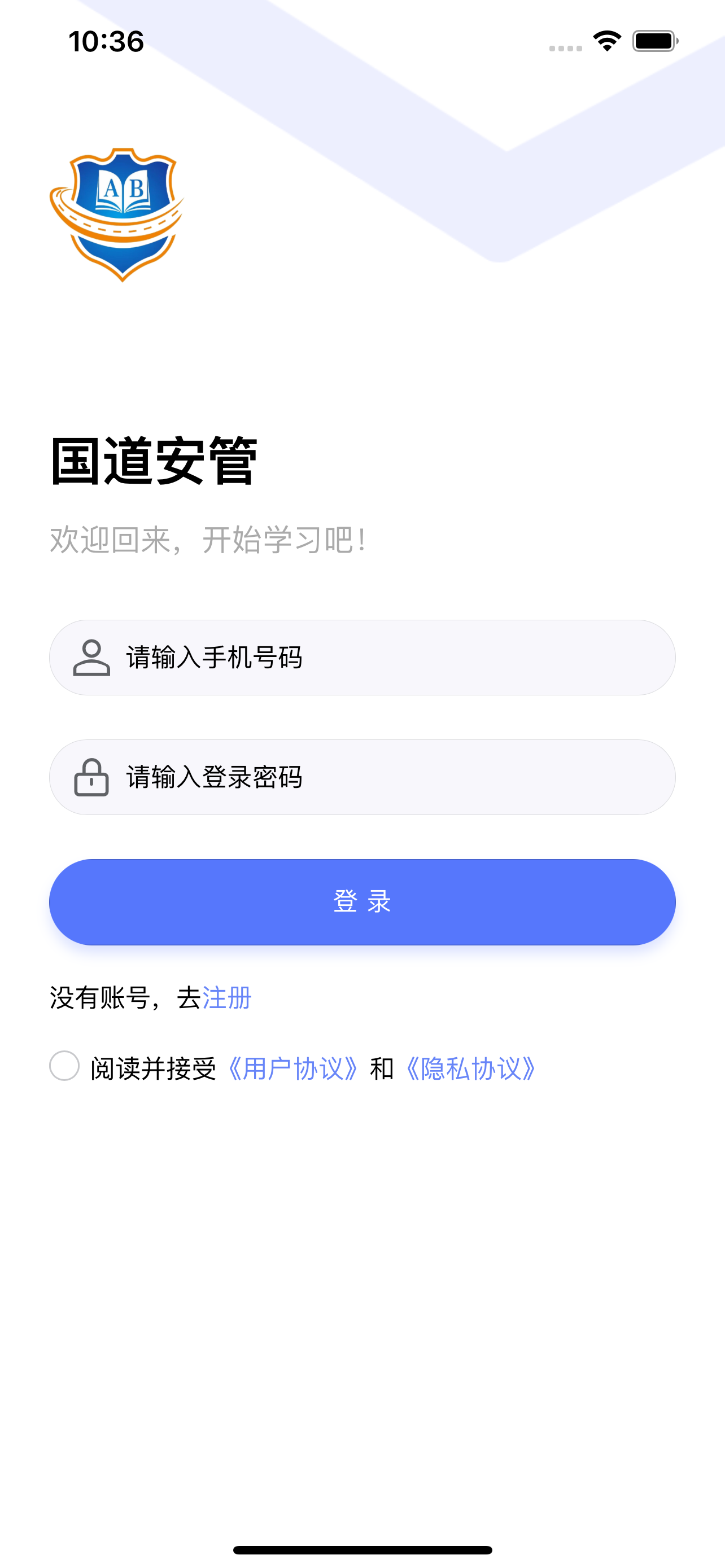Focus the login password field
Screen dimensions: 725x1568
pyautogui.click(x=362, y=777)
